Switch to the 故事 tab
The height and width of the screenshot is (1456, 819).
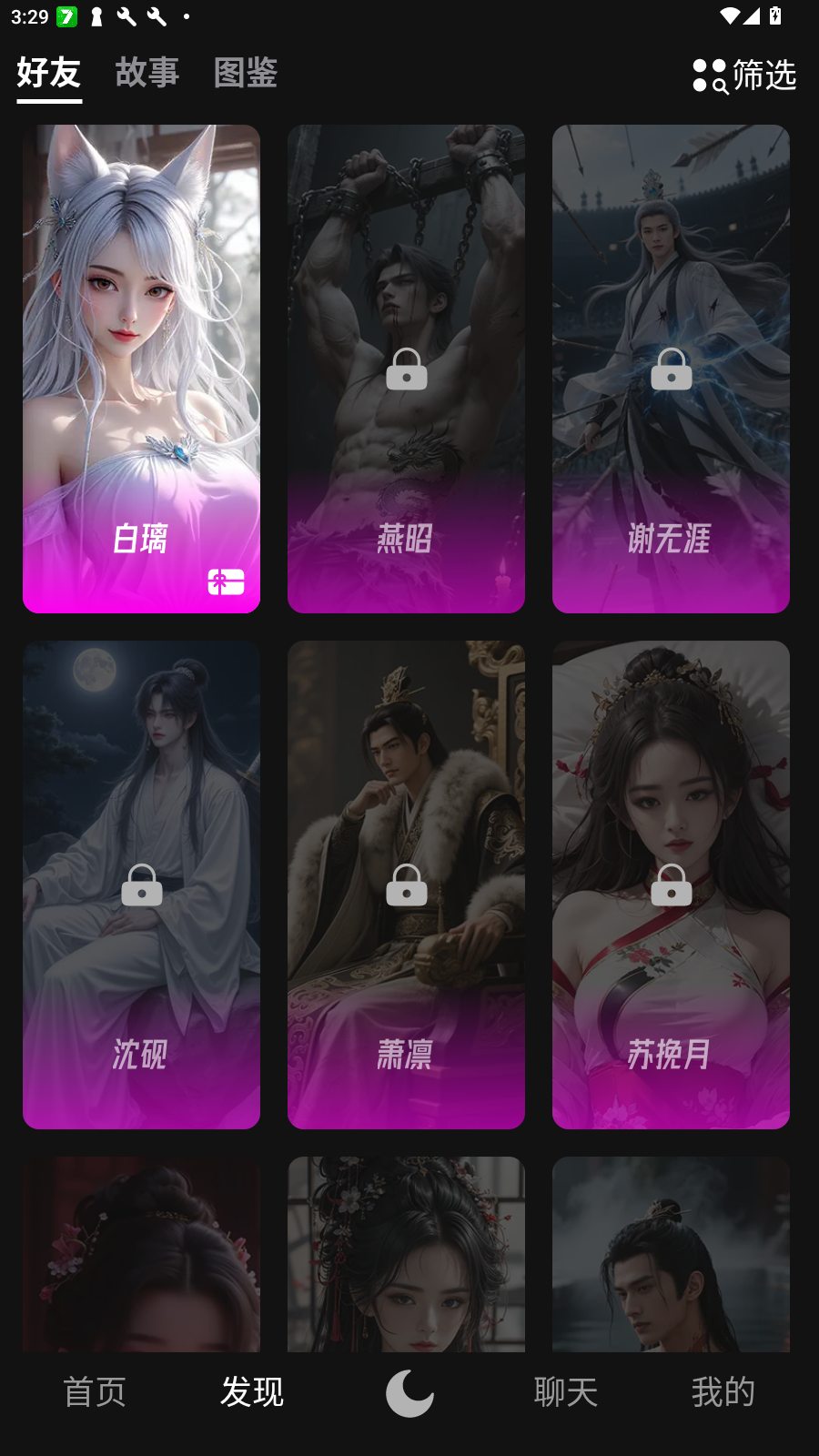coord(147,73)
